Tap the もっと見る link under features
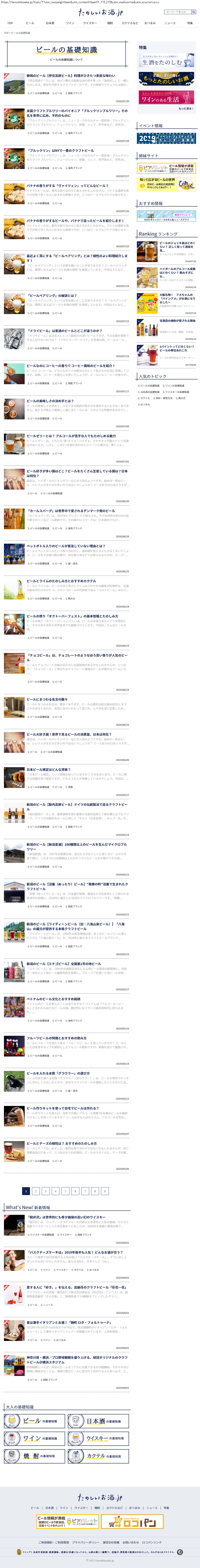The height and width of the screenshot is (1568, 200). [x=185, y=109]
